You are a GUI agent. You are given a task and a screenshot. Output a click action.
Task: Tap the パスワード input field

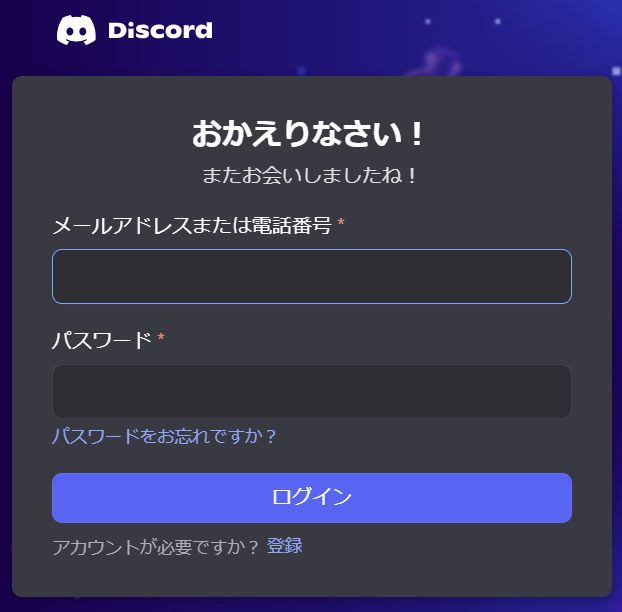pyautogui.click(x=311, y=391)
